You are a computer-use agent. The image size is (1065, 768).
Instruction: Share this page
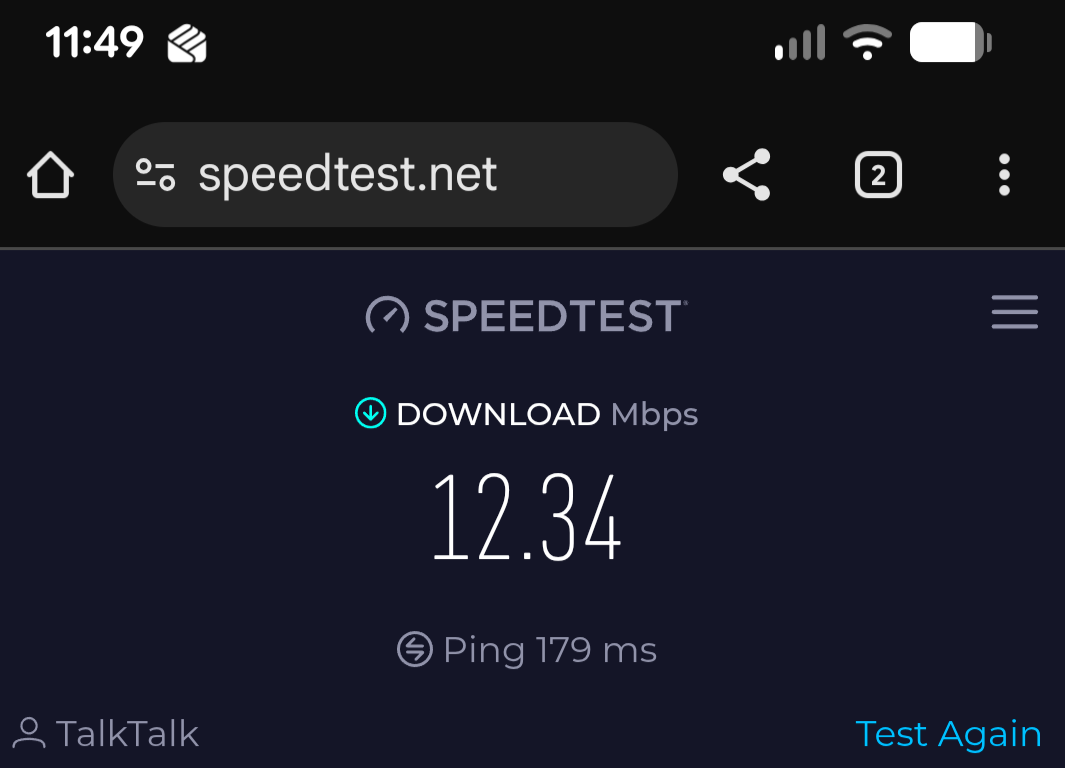tap(747, 175)
